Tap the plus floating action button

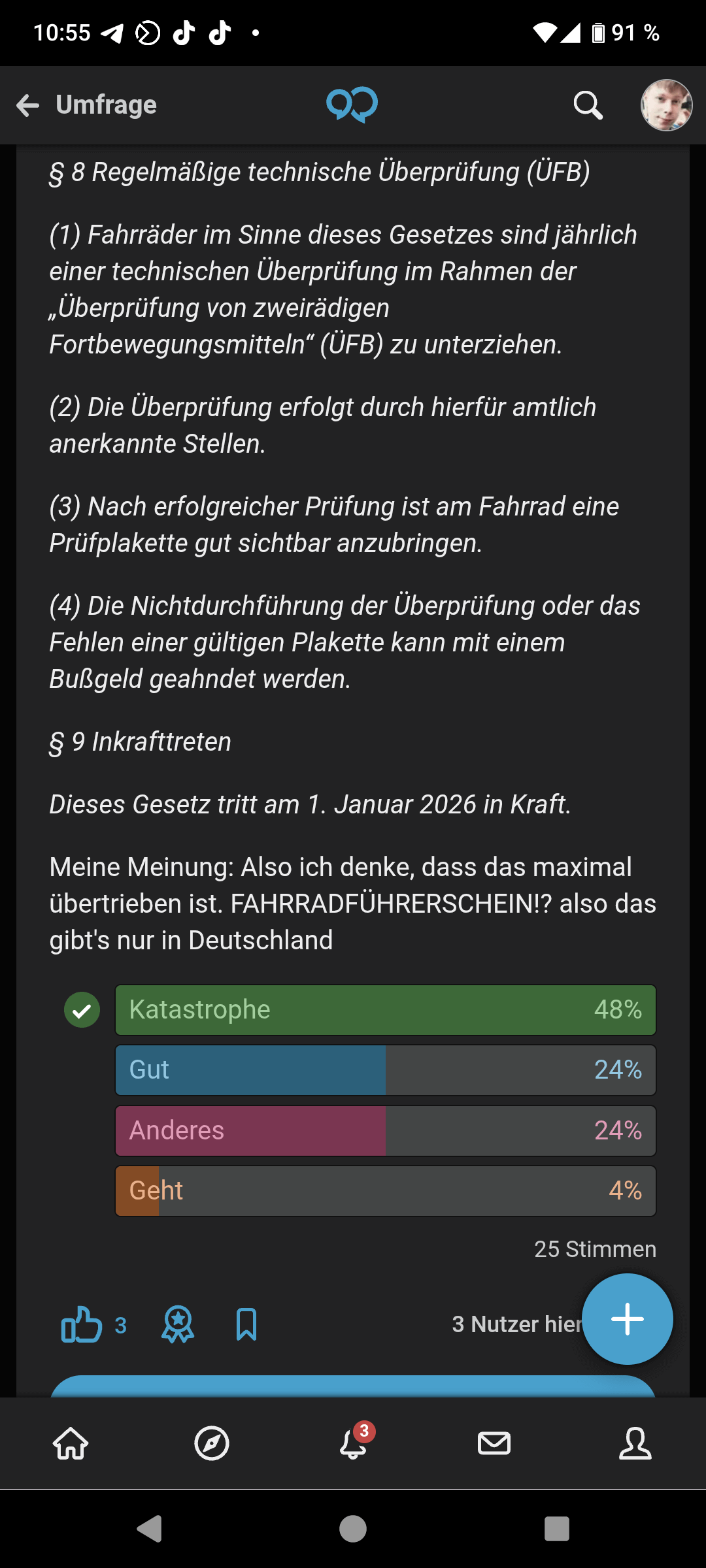pyautogui.click(x=628, y=1319)
